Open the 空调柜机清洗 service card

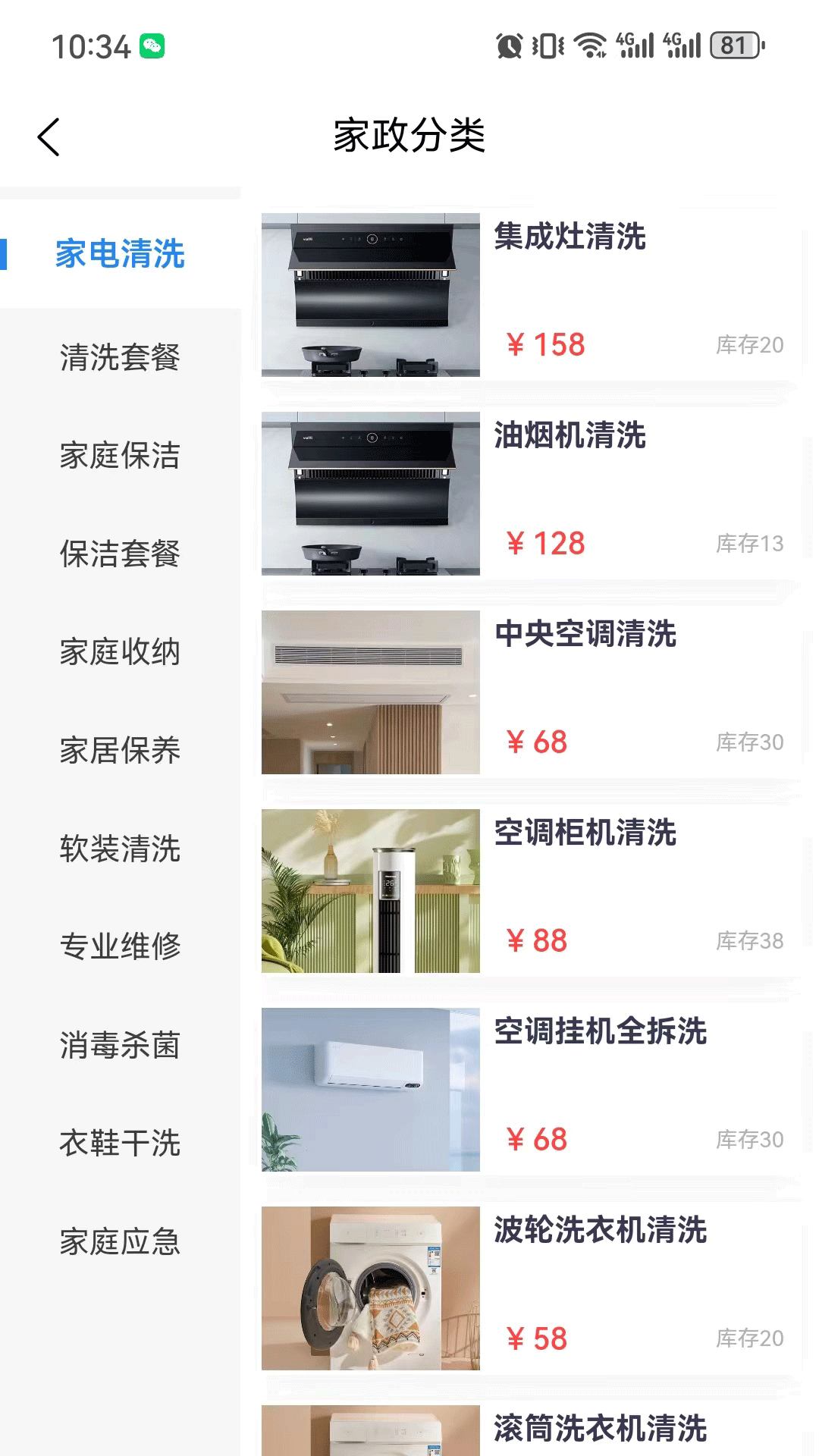coord(531,891)
